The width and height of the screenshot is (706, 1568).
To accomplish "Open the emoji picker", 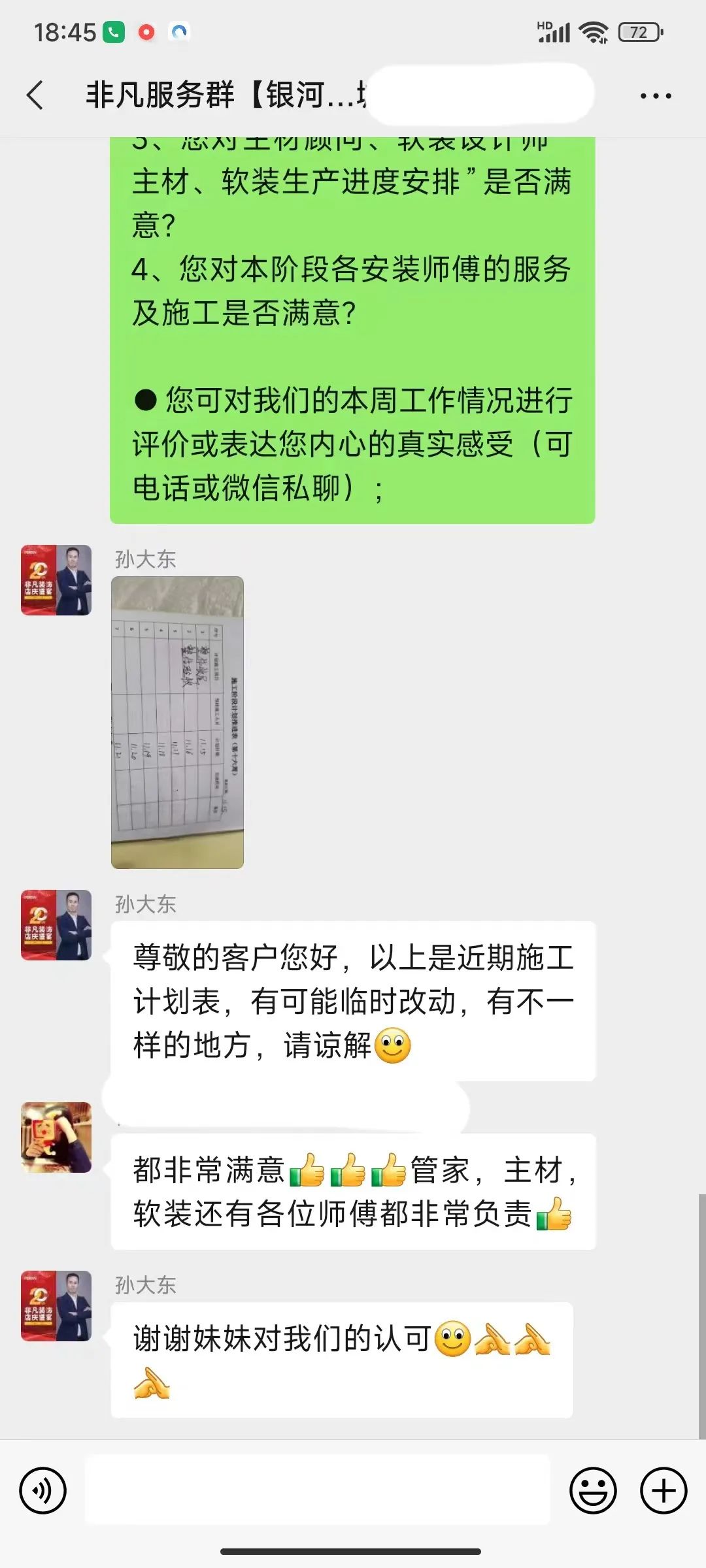I will 593,1491.
